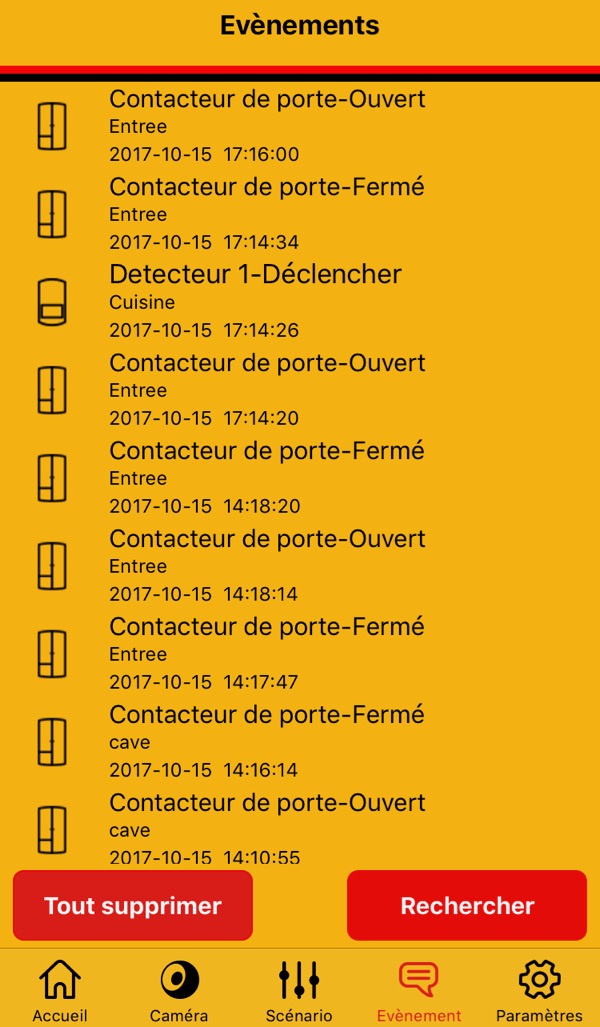Viewport: 600px width, 1027px height.
Task: Go to the Scénario tab
Action: coord(299,991)
